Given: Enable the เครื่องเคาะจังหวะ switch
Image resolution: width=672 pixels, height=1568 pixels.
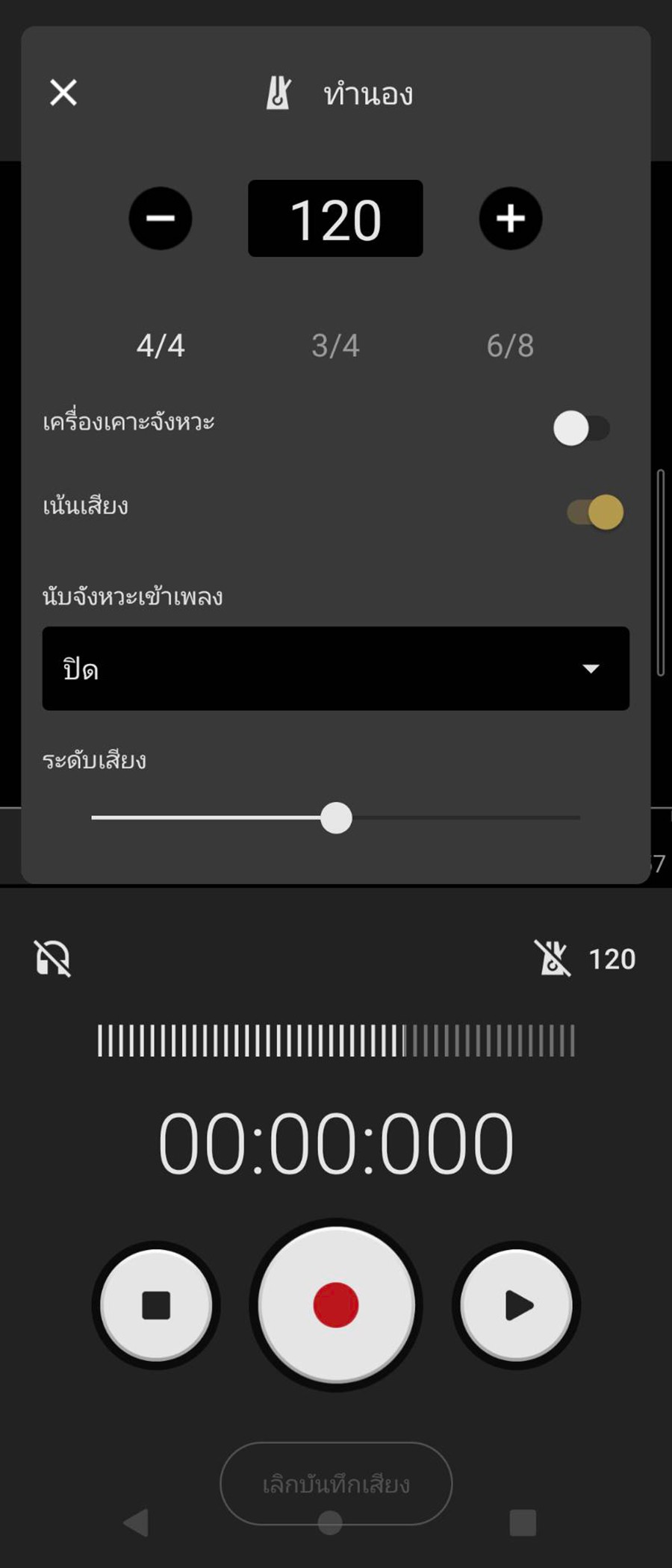Looking at the screenshot, I should (582, 429).
